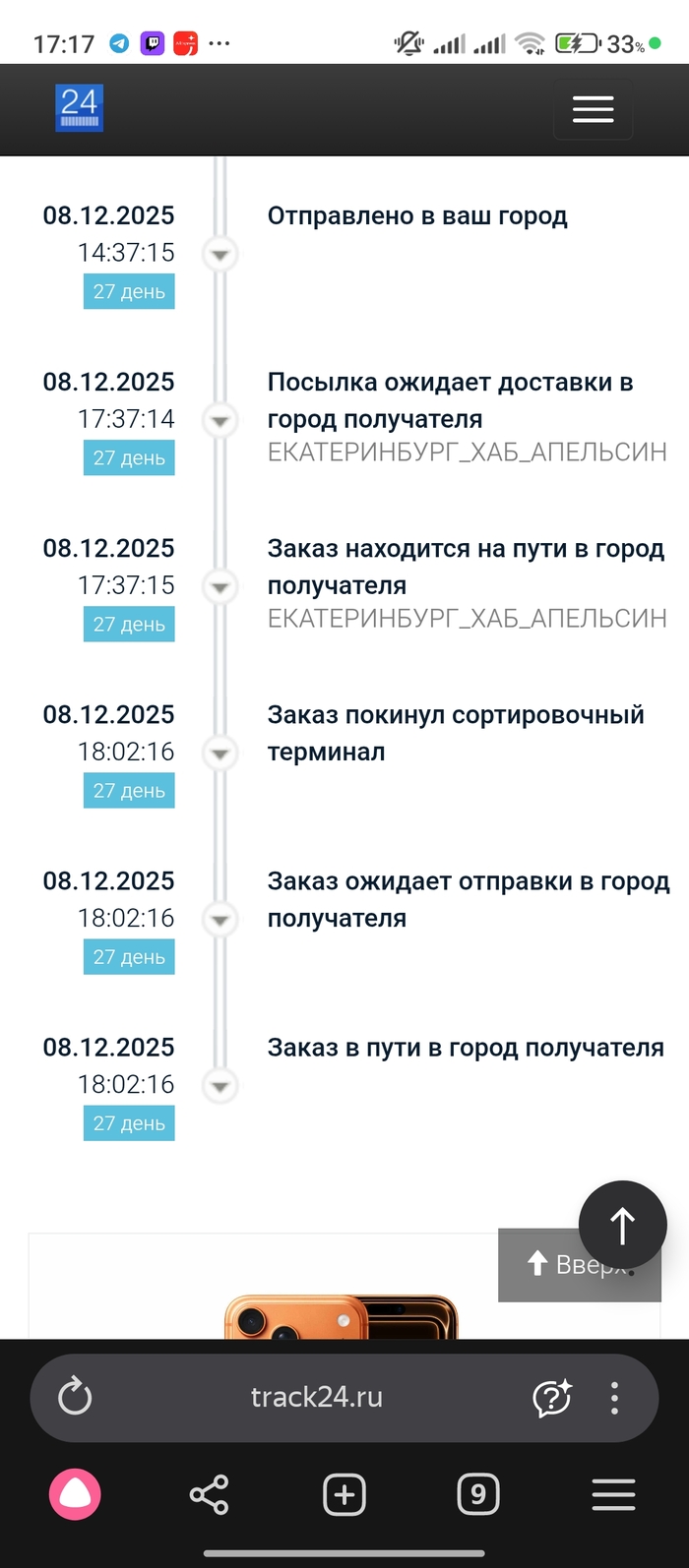The width and height of the screenshot is (689, 1568).
Task: Open the browser main menu
Action: [613, 1495]
